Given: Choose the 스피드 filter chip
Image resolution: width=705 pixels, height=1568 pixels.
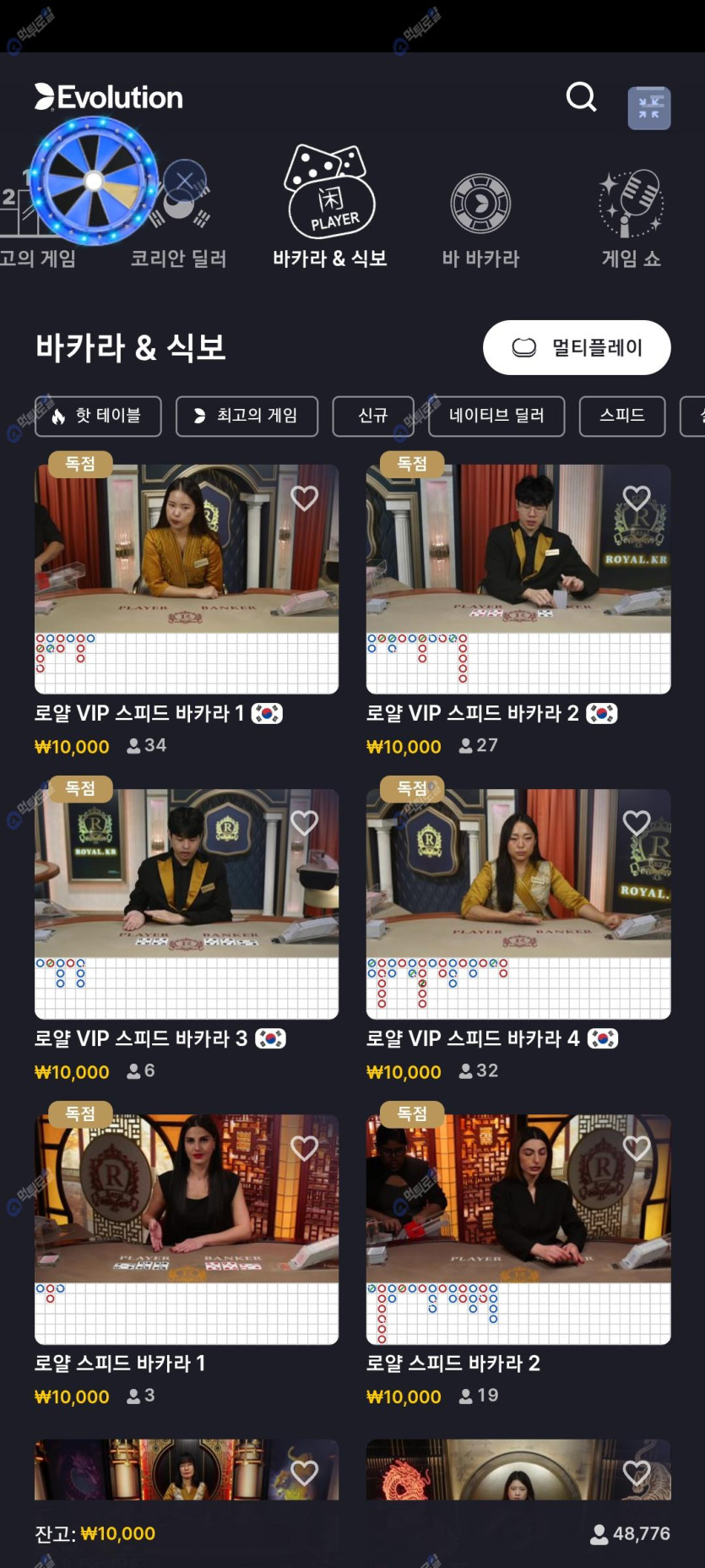Looking at the screenshot, I should [x=622, y=416].
